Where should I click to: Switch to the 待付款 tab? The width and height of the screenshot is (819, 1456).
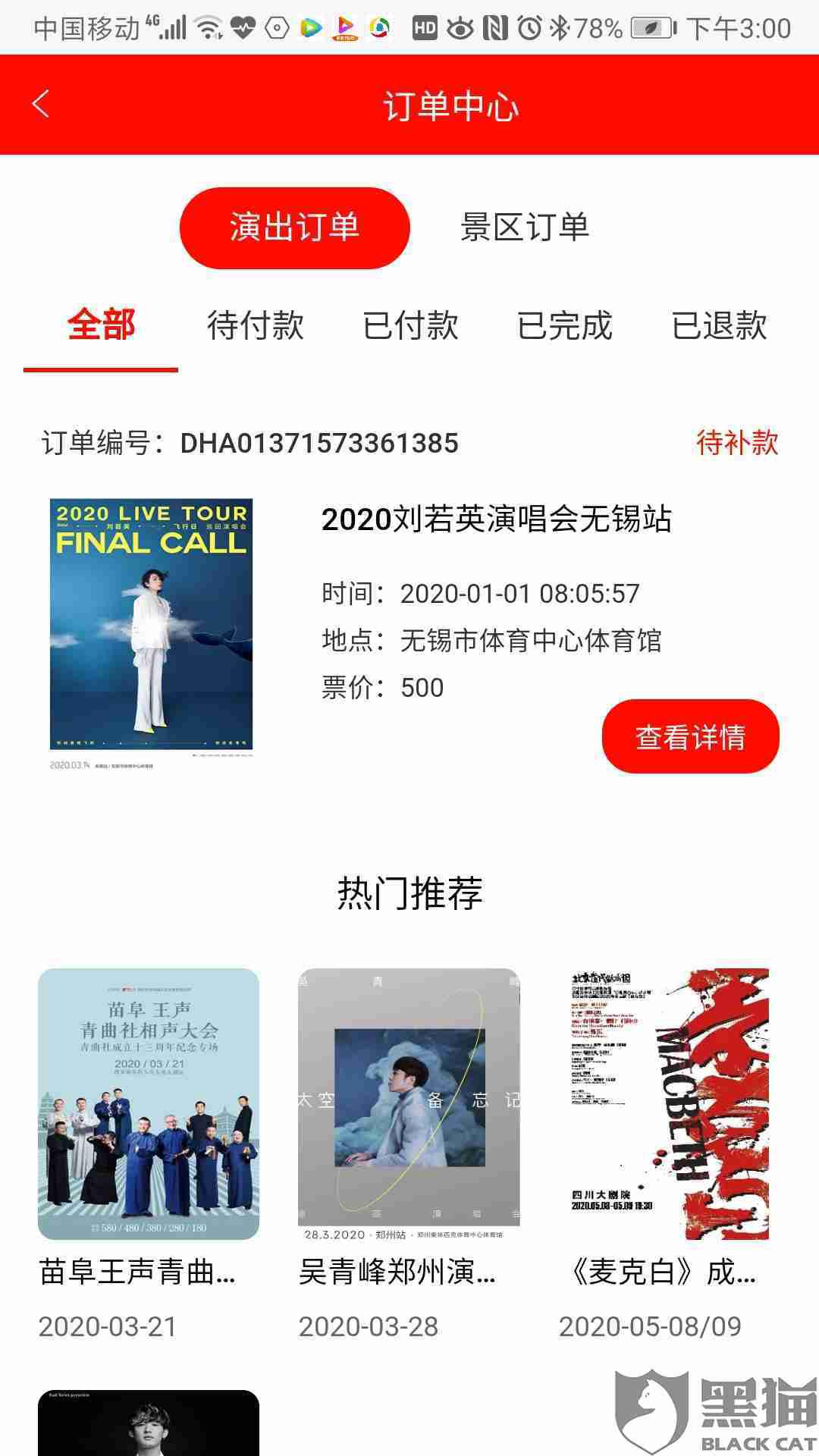pyautogui.click(x=256, y=326)
